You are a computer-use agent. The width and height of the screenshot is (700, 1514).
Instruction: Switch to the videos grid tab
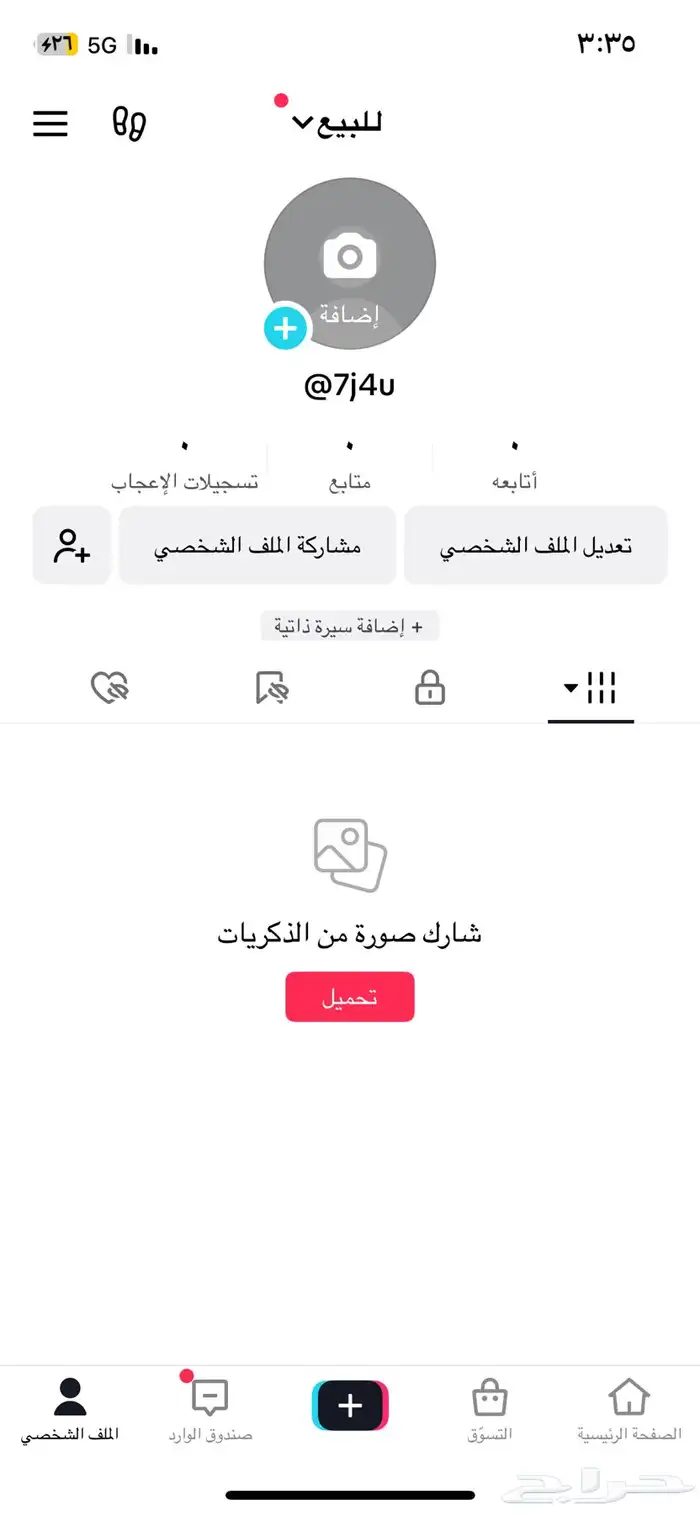[591, 688]
